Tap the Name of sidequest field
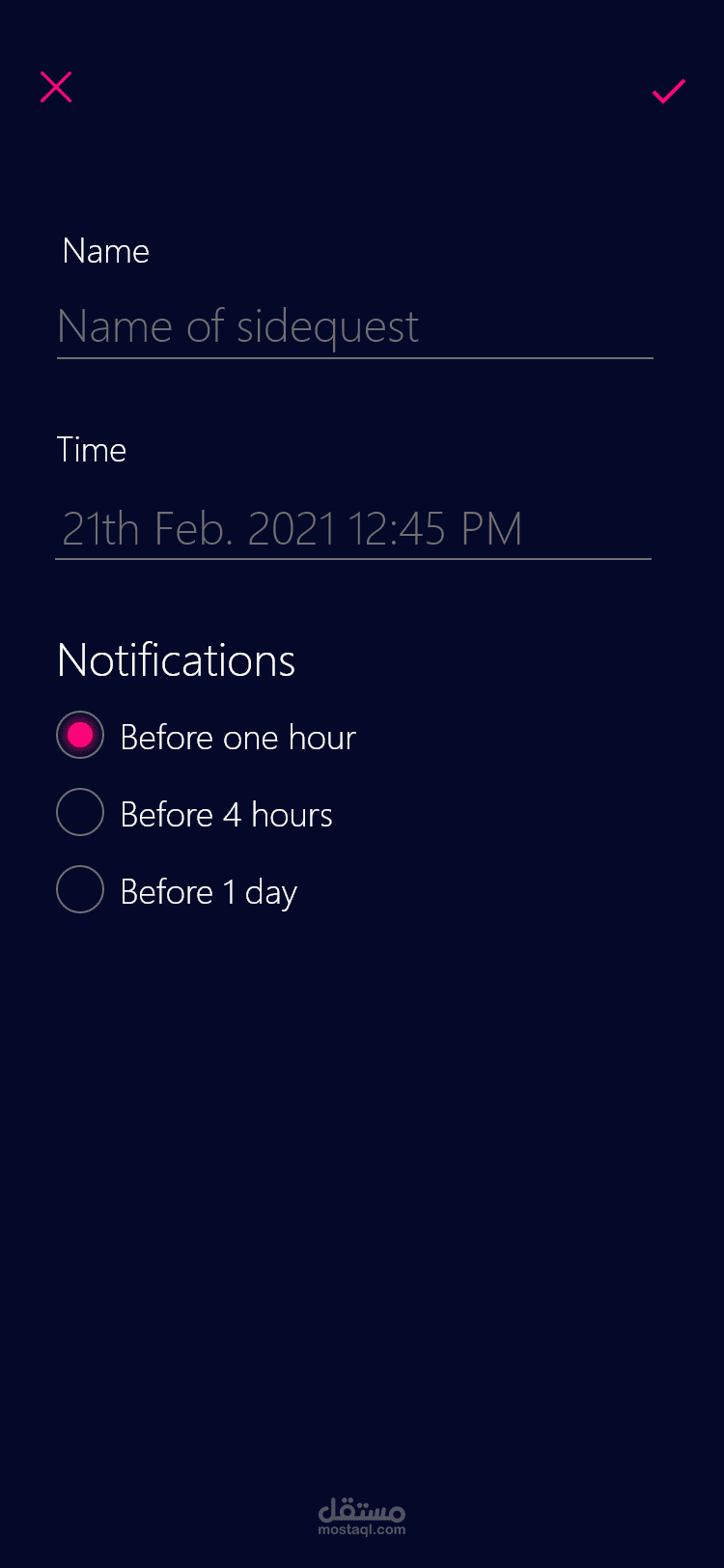Image resolution: width=724 pixels, height=1568 pixels. 355,328
